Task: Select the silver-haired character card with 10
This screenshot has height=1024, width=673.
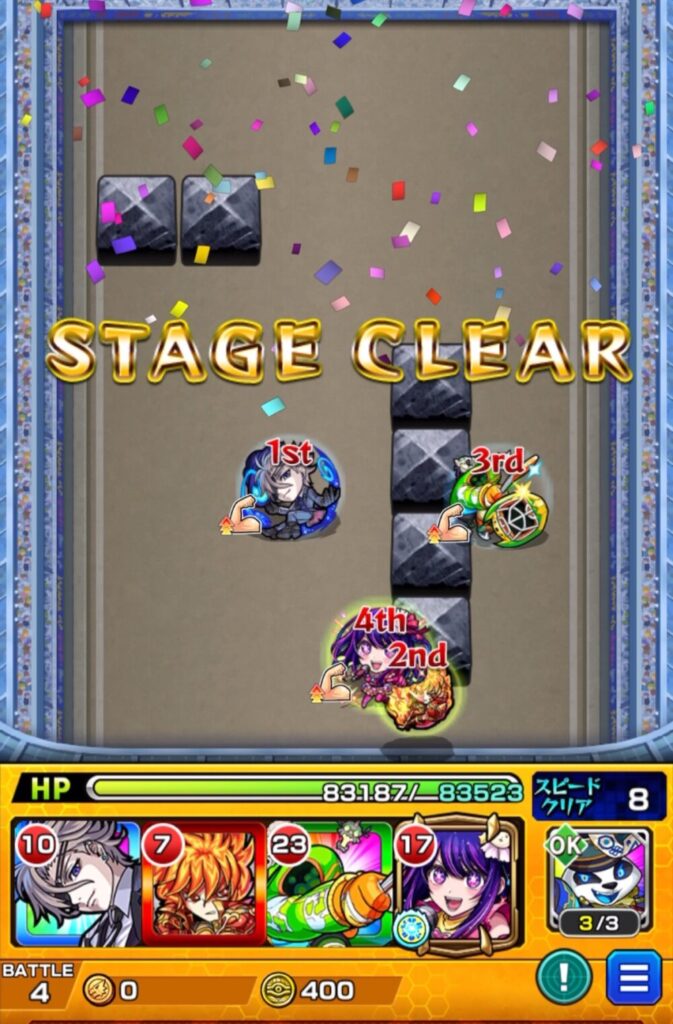Action: [78, 884]
